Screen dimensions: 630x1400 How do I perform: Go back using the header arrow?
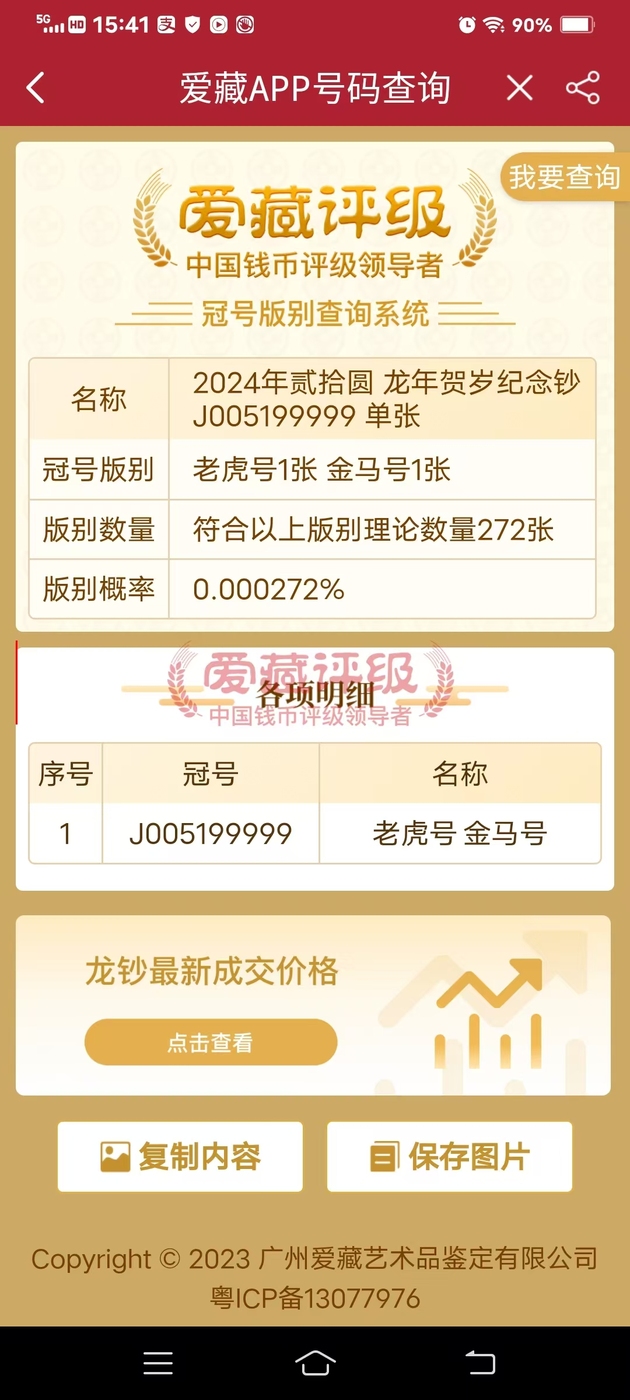point(36,88)
